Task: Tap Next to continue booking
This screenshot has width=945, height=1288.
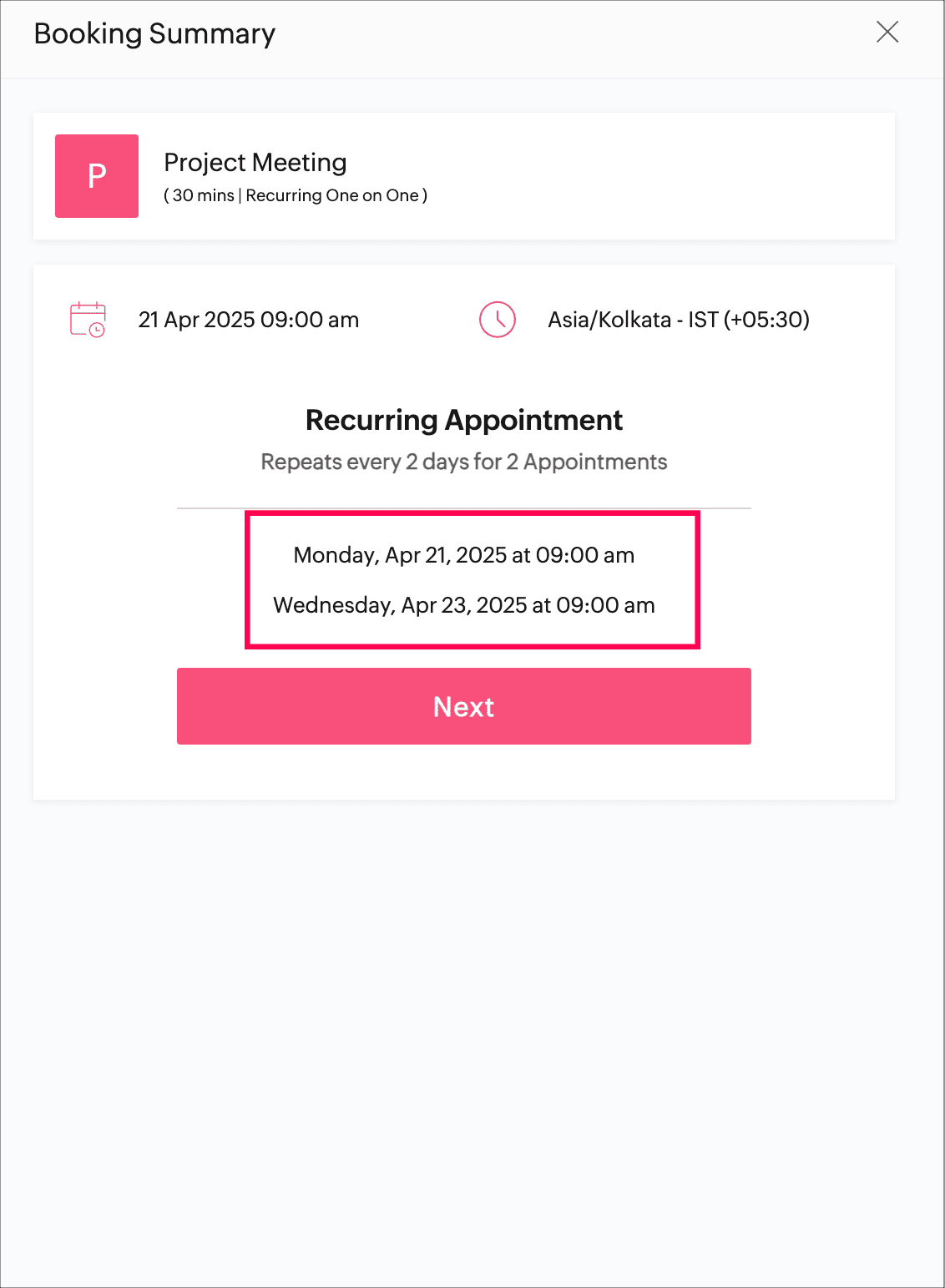Action: pyautogui.click(x=463, y=706)
